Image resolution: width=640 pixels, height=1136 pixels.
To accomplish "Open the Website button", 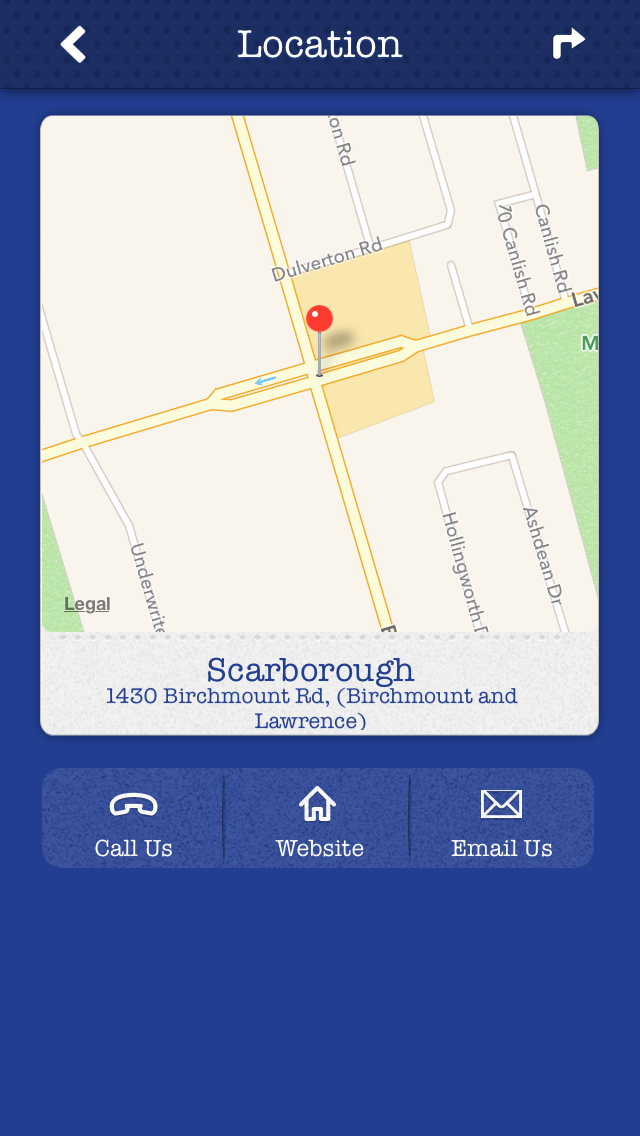I will tap(319, 820).
